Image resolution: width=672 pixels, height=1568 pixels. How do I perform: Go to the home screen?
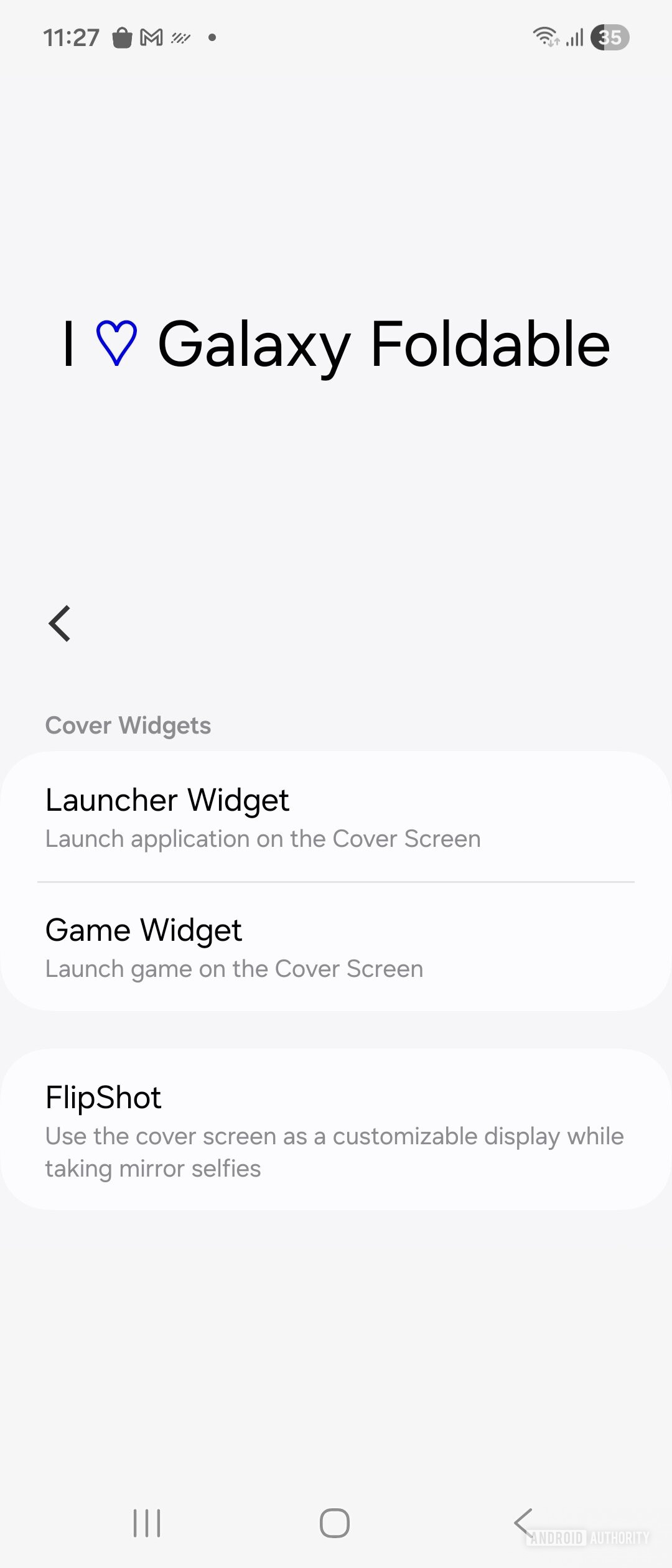coord(335,1523)
